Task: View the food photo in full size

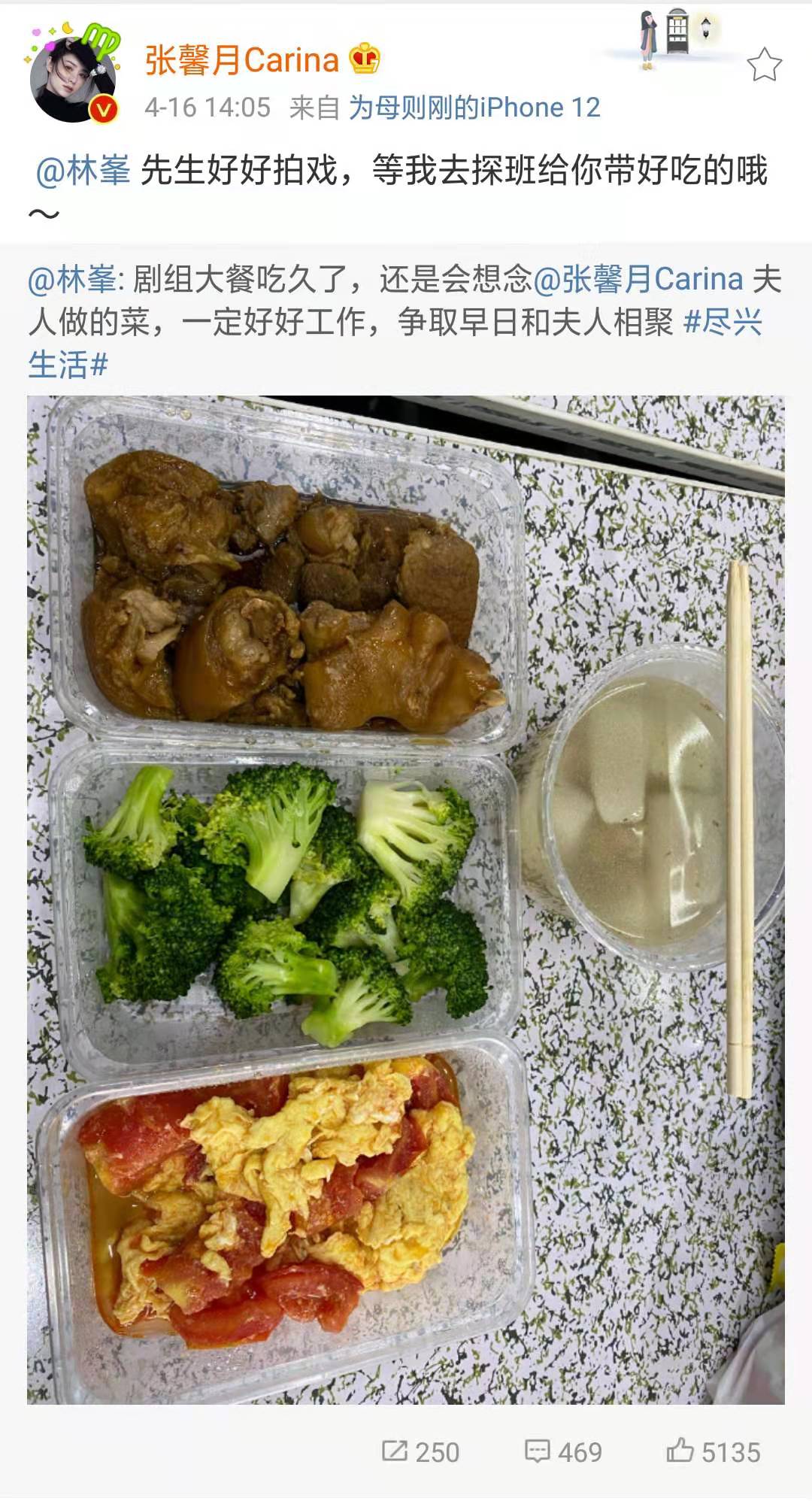Action: coord(405,899)
